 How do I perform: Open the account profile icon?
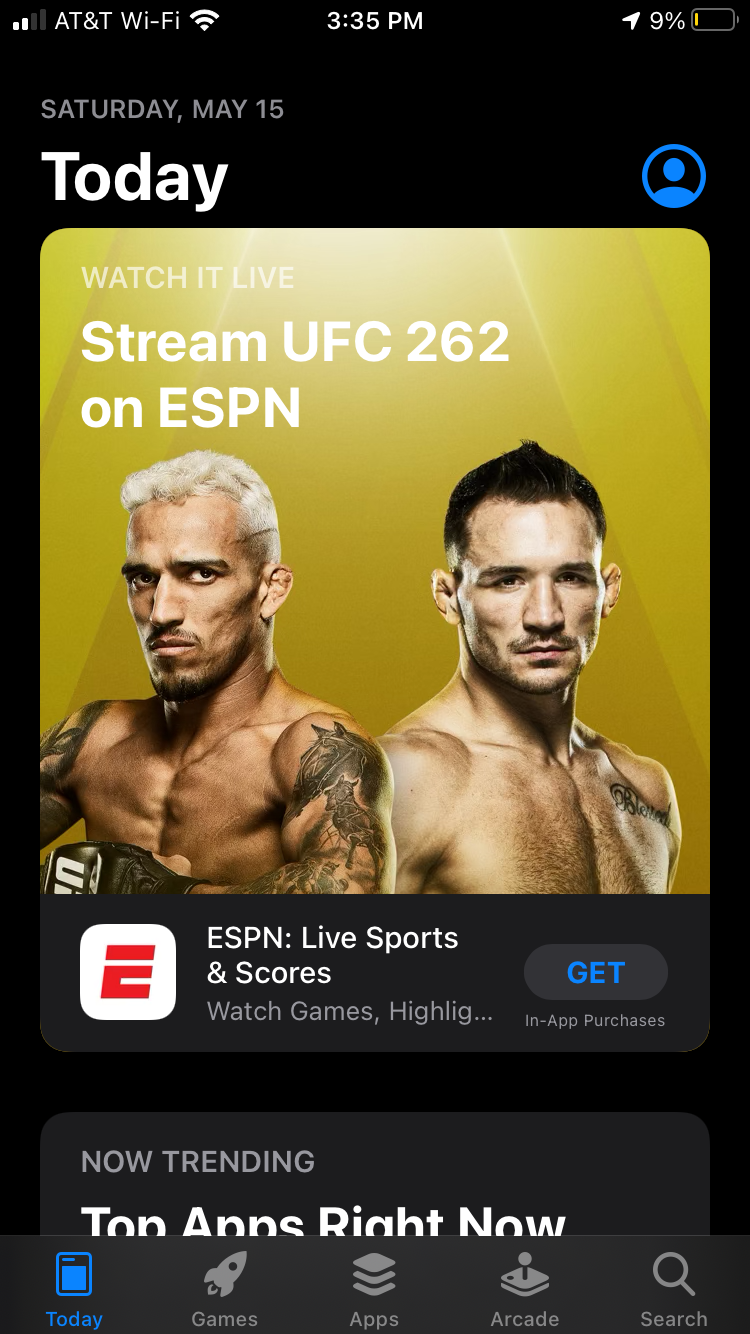[x=673, y=177]
